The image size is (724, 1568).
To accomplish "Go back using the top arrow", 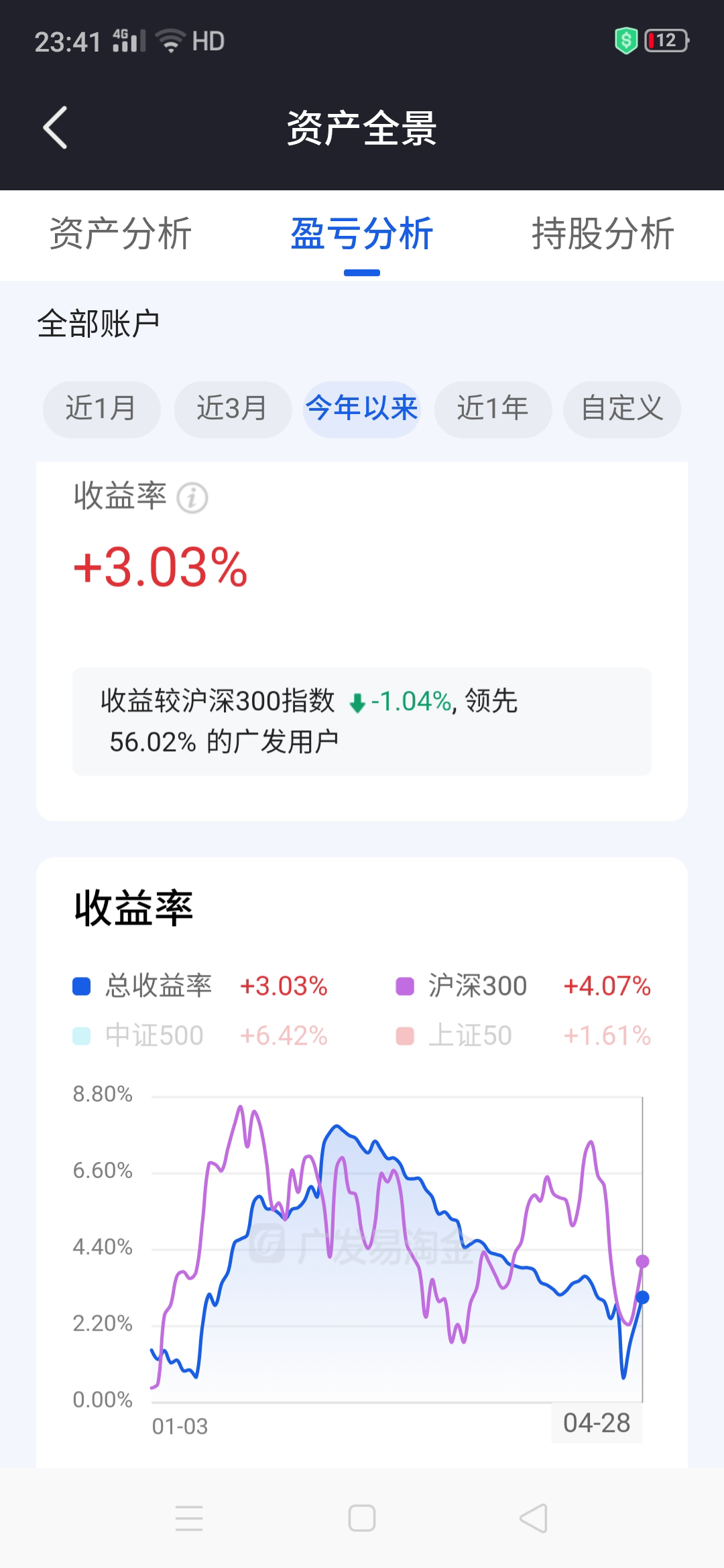I will coord(56,127).
